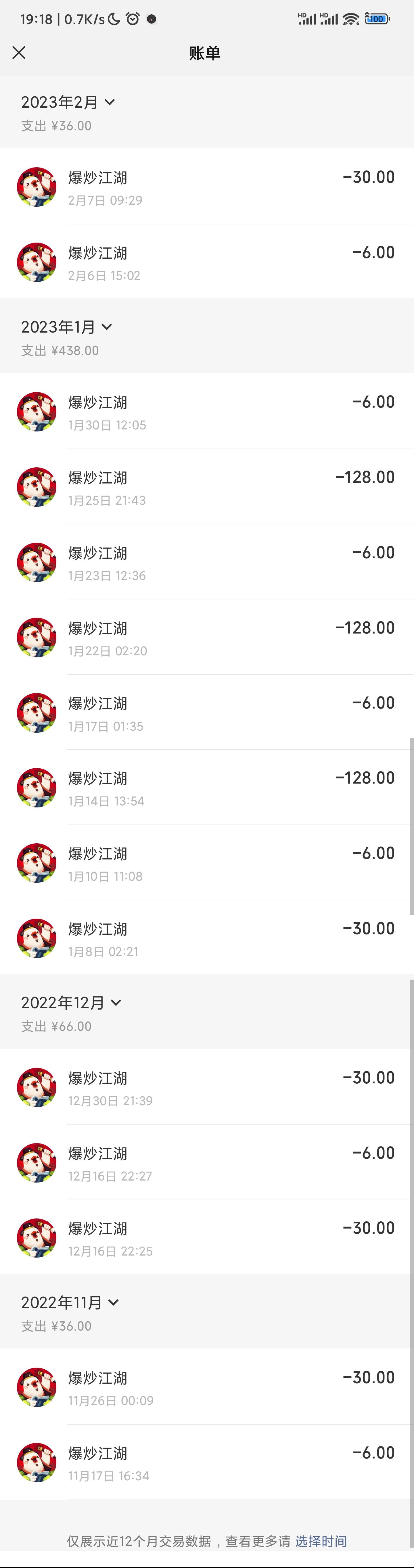414x1568 pixels.
Task: Open the 2023年1月 month dropdown
Action: click(66, 327)
